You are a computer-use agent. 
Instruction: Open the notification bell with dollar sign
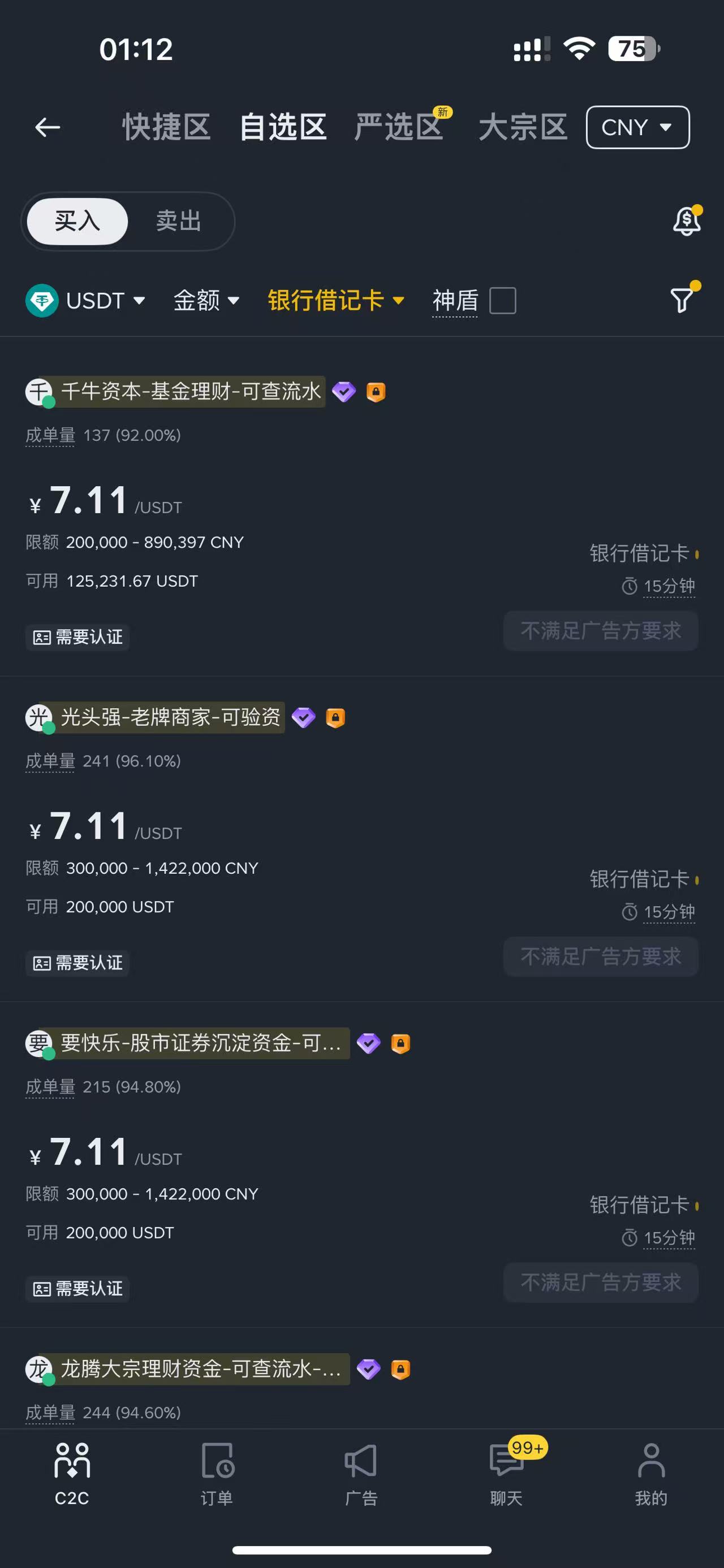coord(686,222)
